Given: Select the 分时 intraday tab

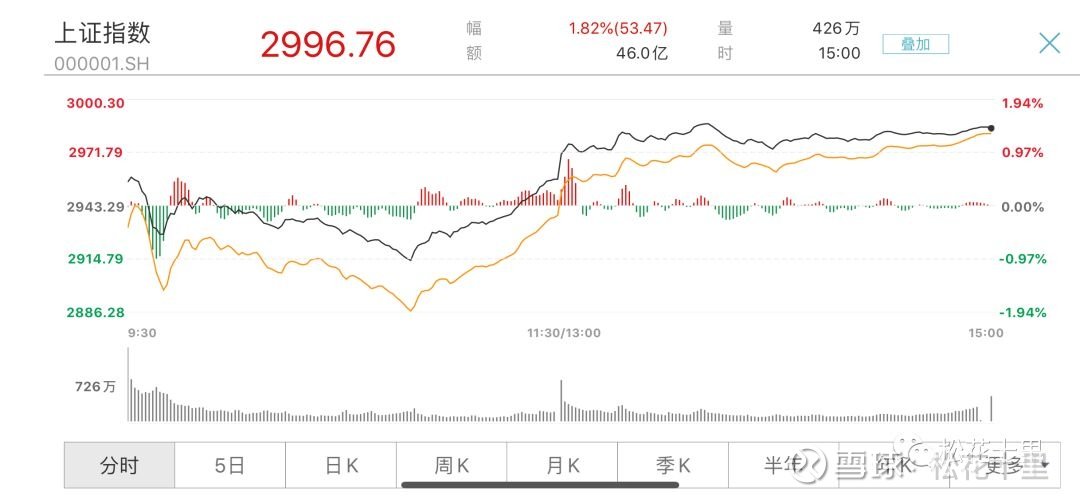Looking at the screenshot, I should (120, 465).
